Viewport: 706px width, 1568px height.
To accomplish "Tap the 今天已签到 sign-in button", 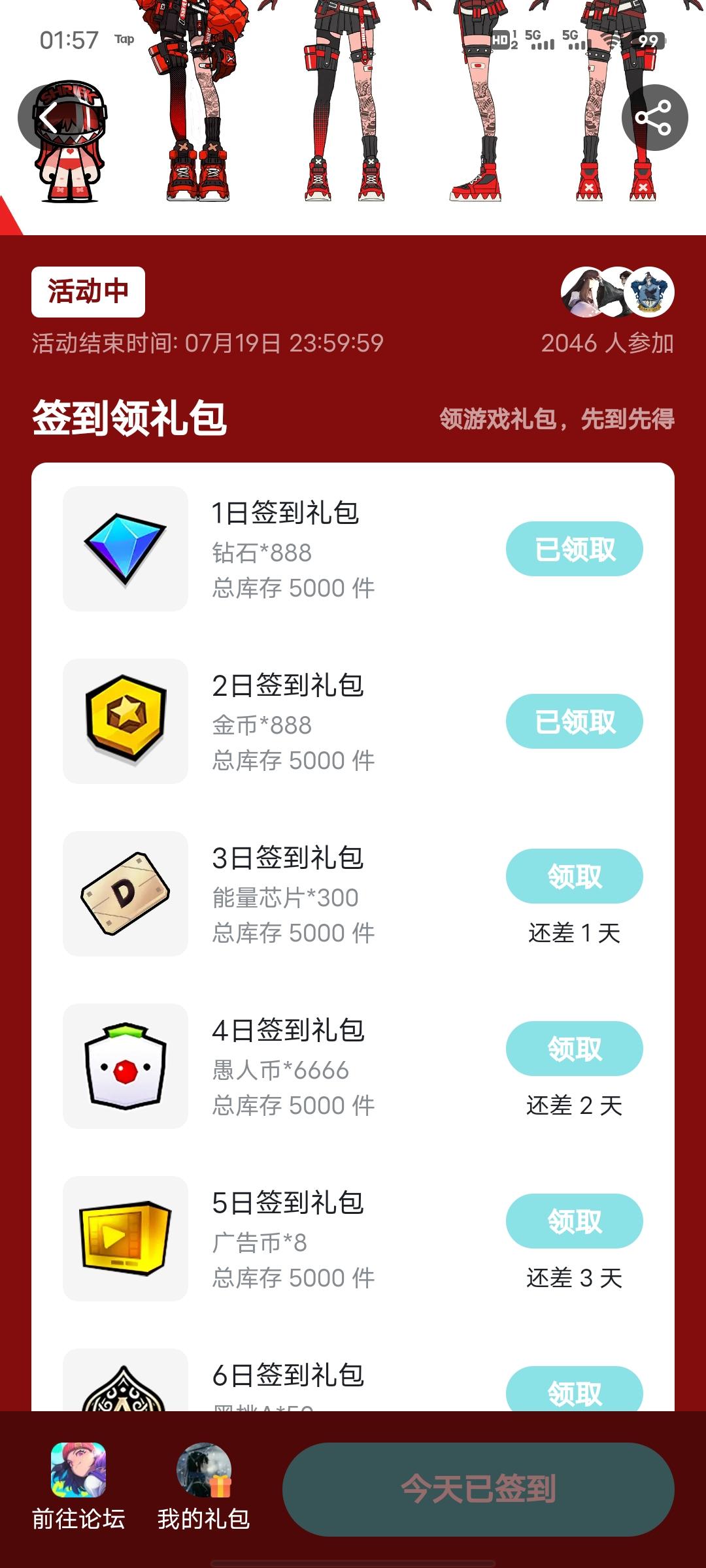I will [478, 1489].
